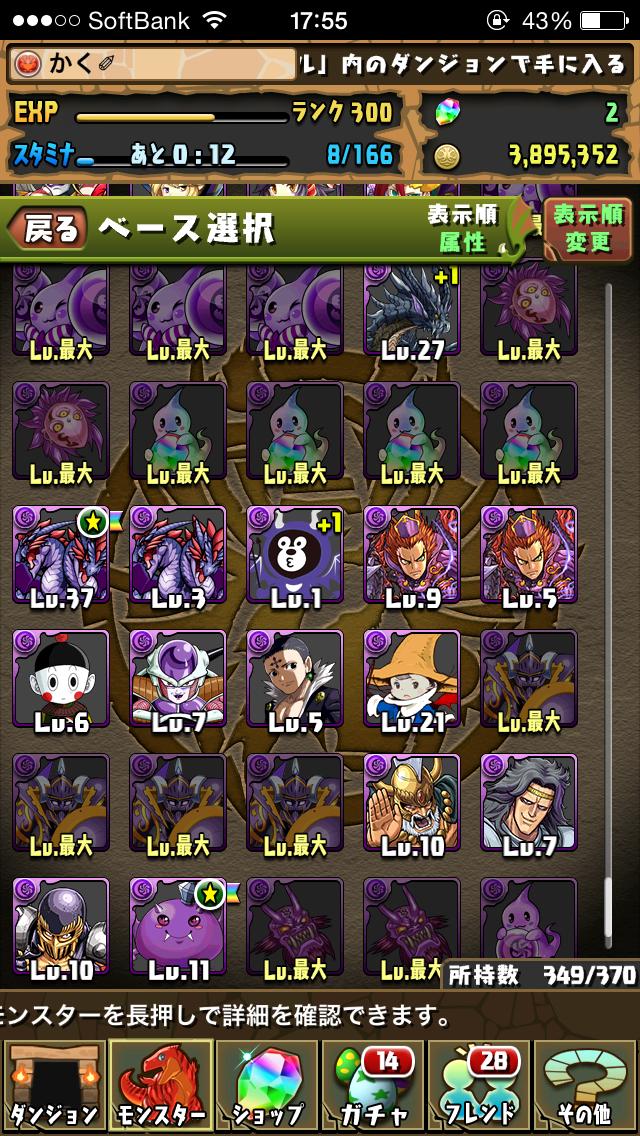Choose the Lv.1 black bear ball monster
640x1136 pixels.
pos(295,555)
